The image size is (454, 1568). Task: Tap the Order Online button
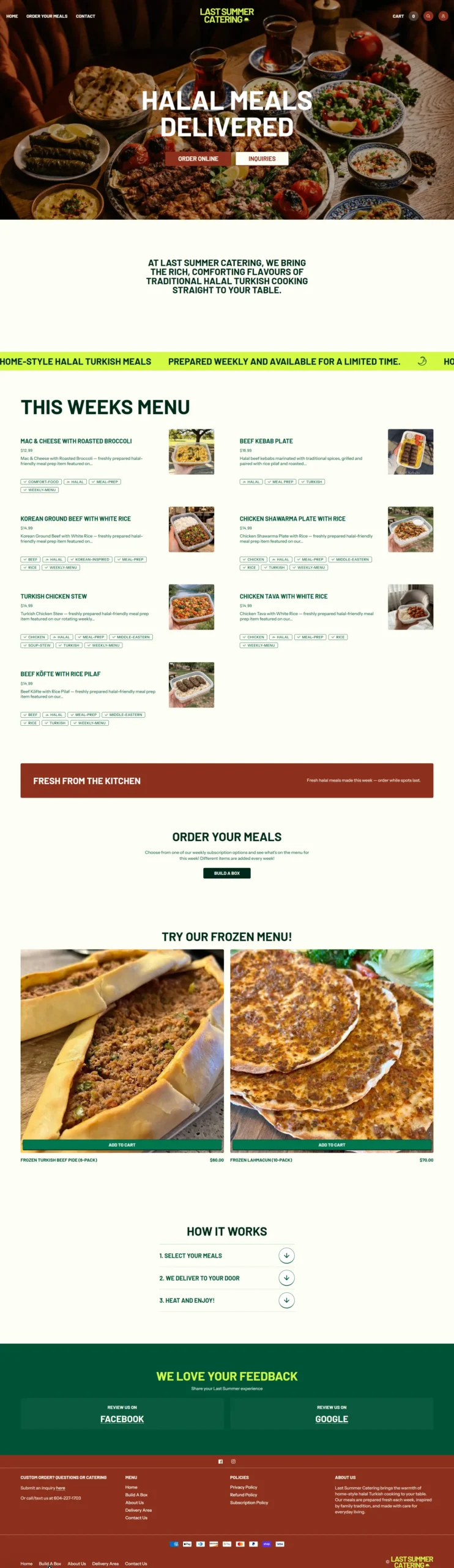pos(198,159)
